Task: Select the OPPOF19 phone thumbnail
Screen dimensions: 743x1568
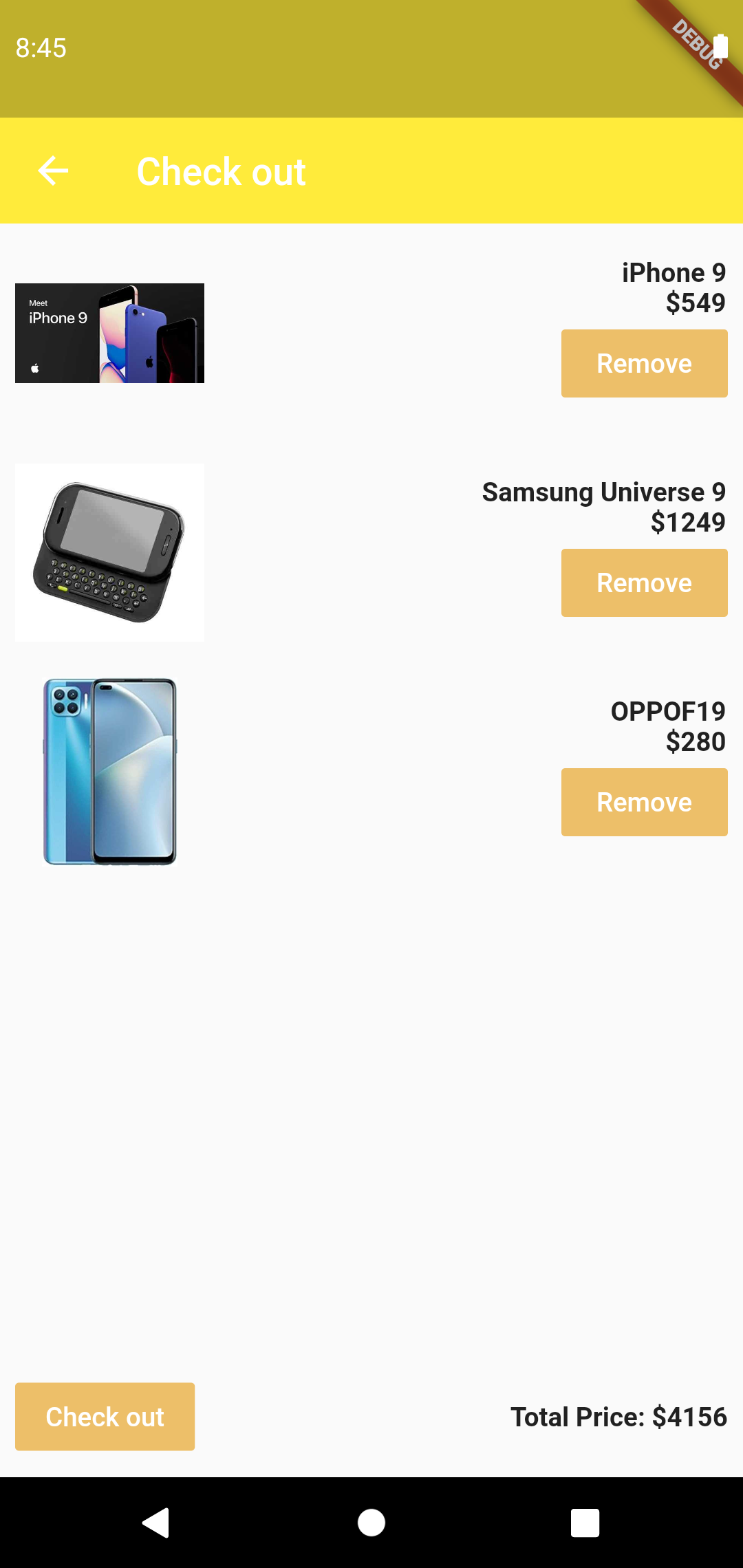Action: [x=110, y=770]
